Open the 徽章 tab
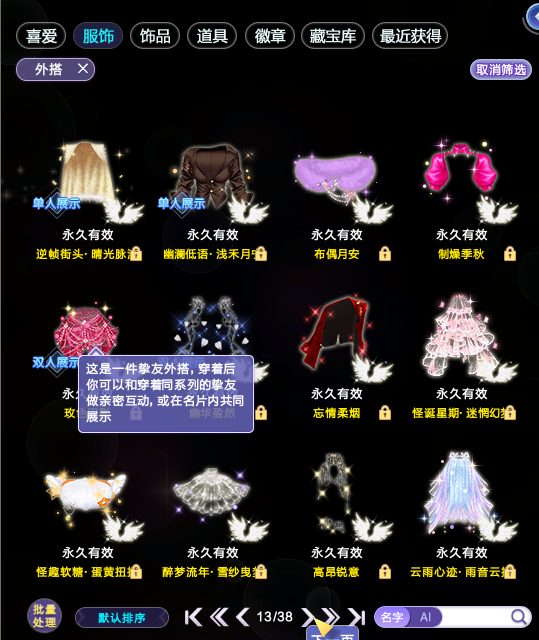The image size is (539, 640). click(x=270, y=36)
